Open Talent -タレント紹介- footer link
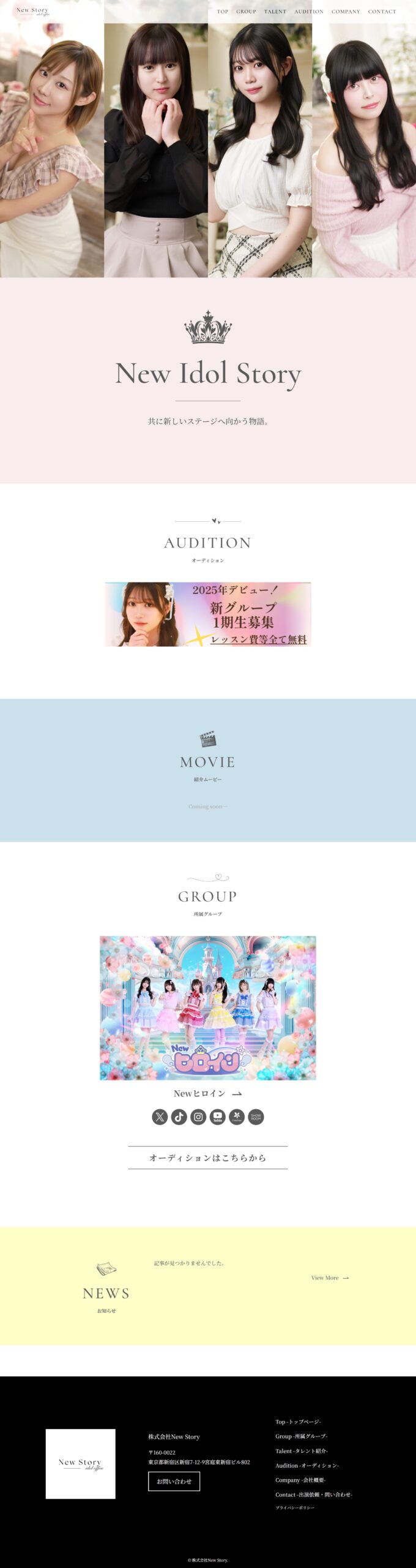The width and height of the screenshot is (416, 1568). 302,1451
